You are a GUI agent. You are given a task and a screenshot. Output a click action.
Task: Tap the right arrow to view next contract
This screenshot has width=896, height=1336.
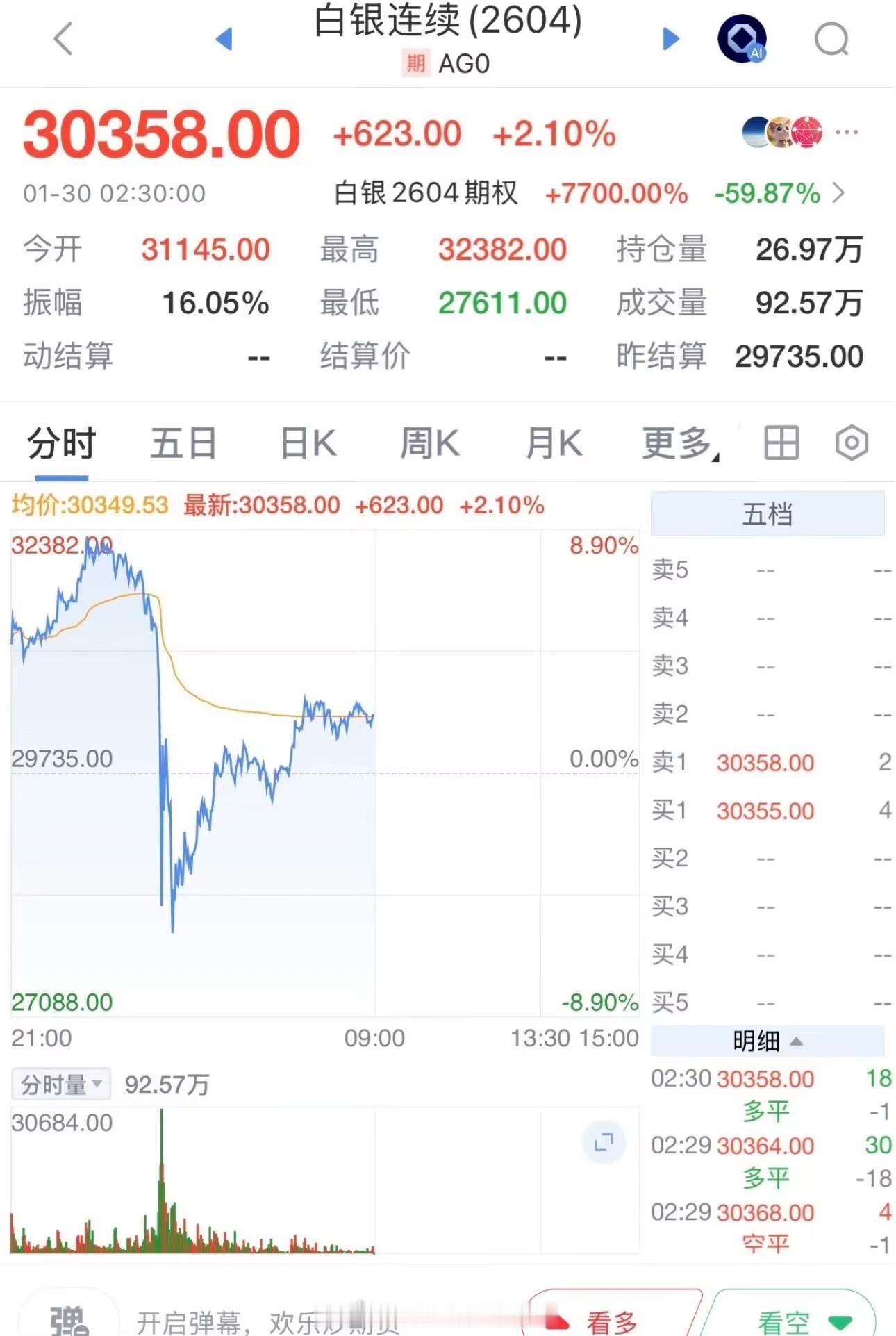[x=669, y=39]
